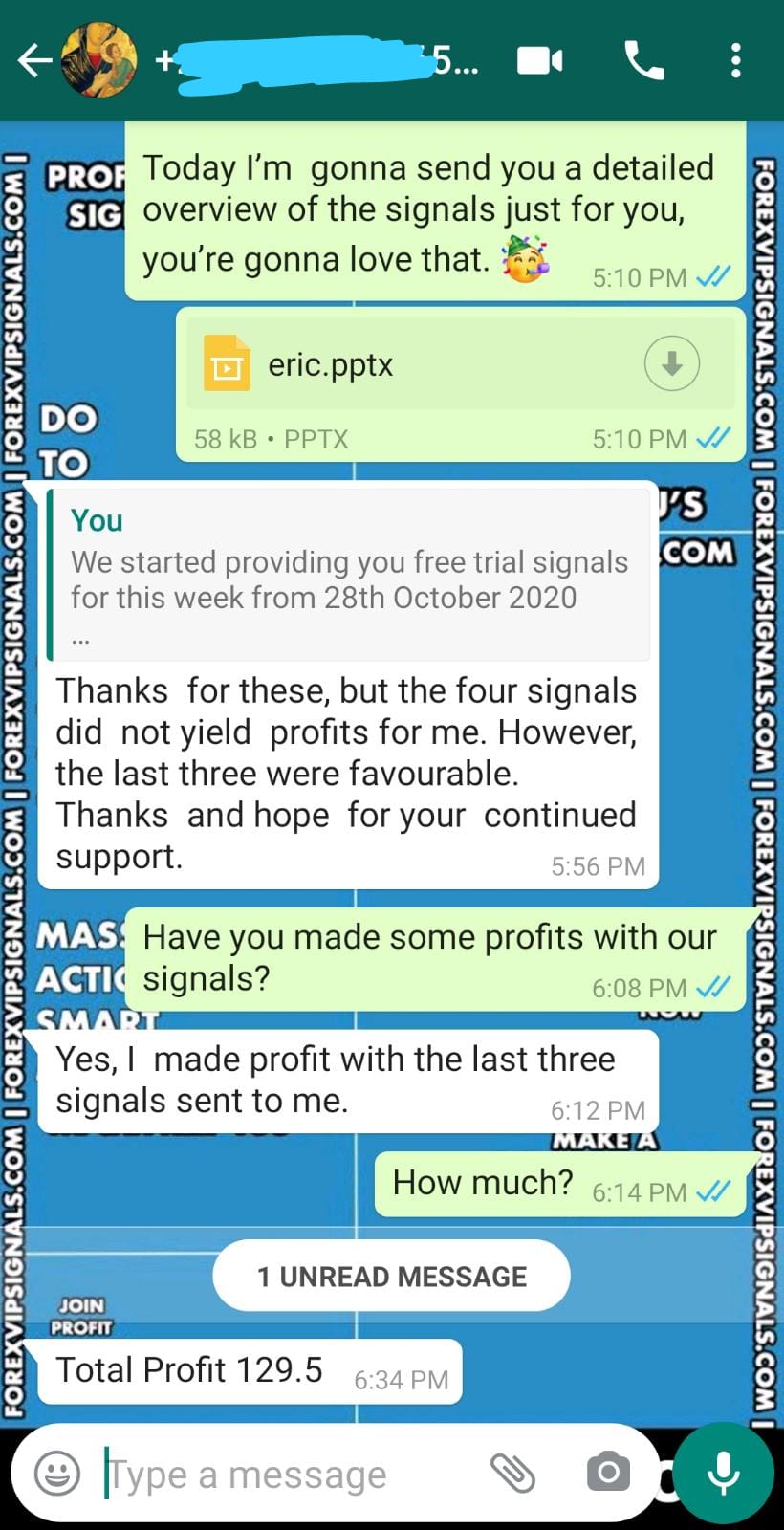Viewport: 784px width, 1530px height.
Task: Record a voice message
Action: coord(724,1474)
